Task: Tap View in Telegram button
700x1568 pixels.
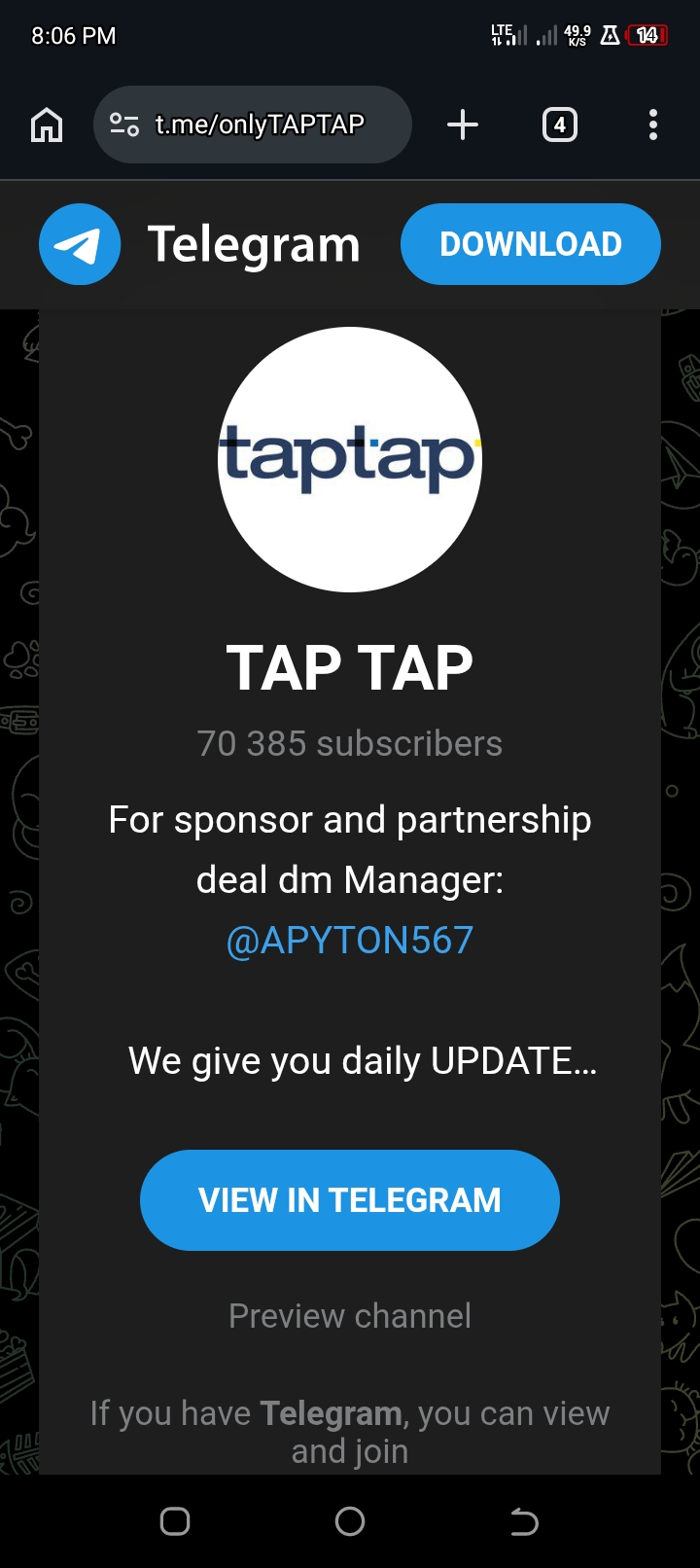Action: [350, 1200]
